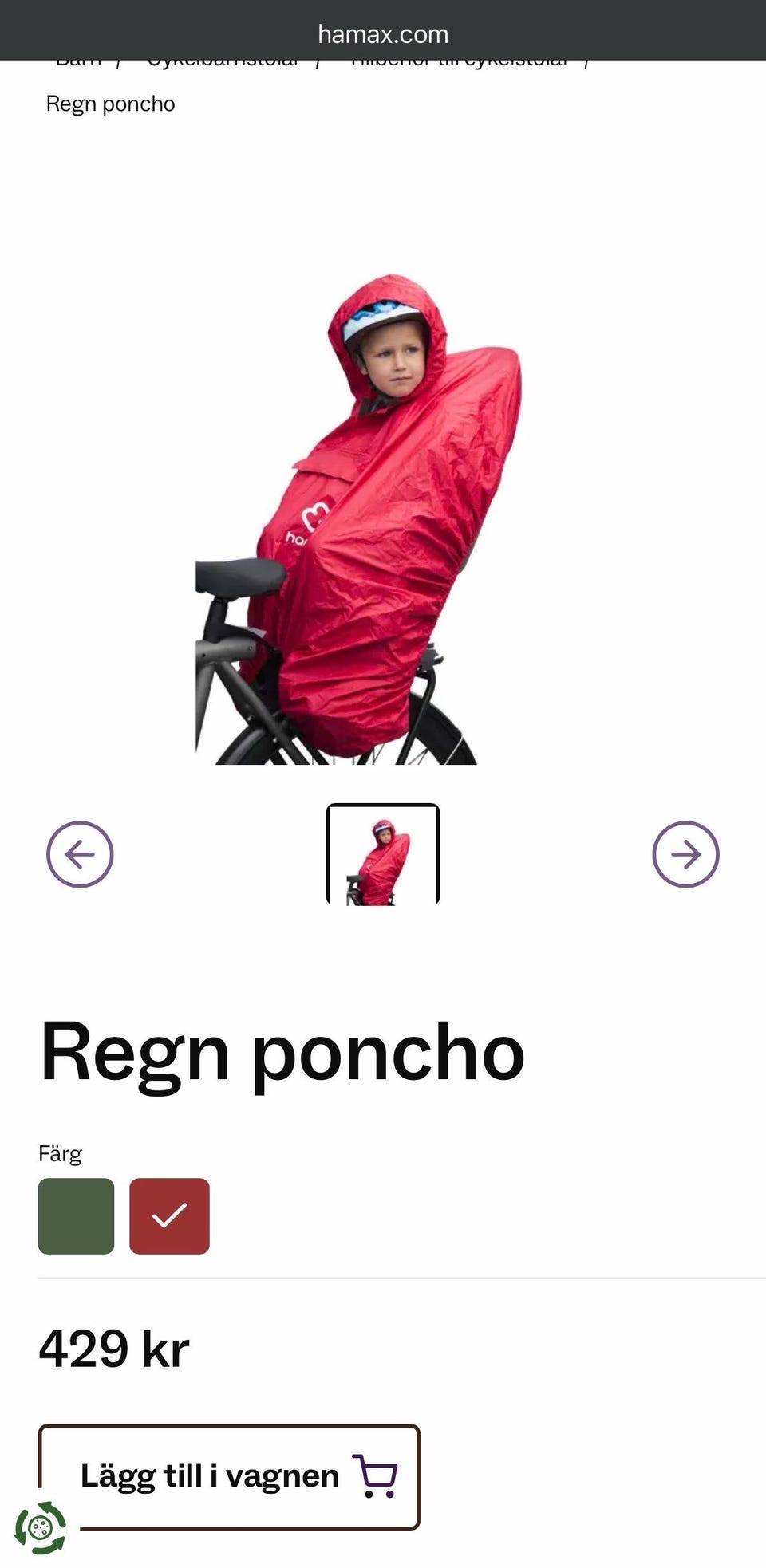Tap Lägg till i vagnen button
The width and height of the screenshot is (766, 1568).
click(229, 1476)
